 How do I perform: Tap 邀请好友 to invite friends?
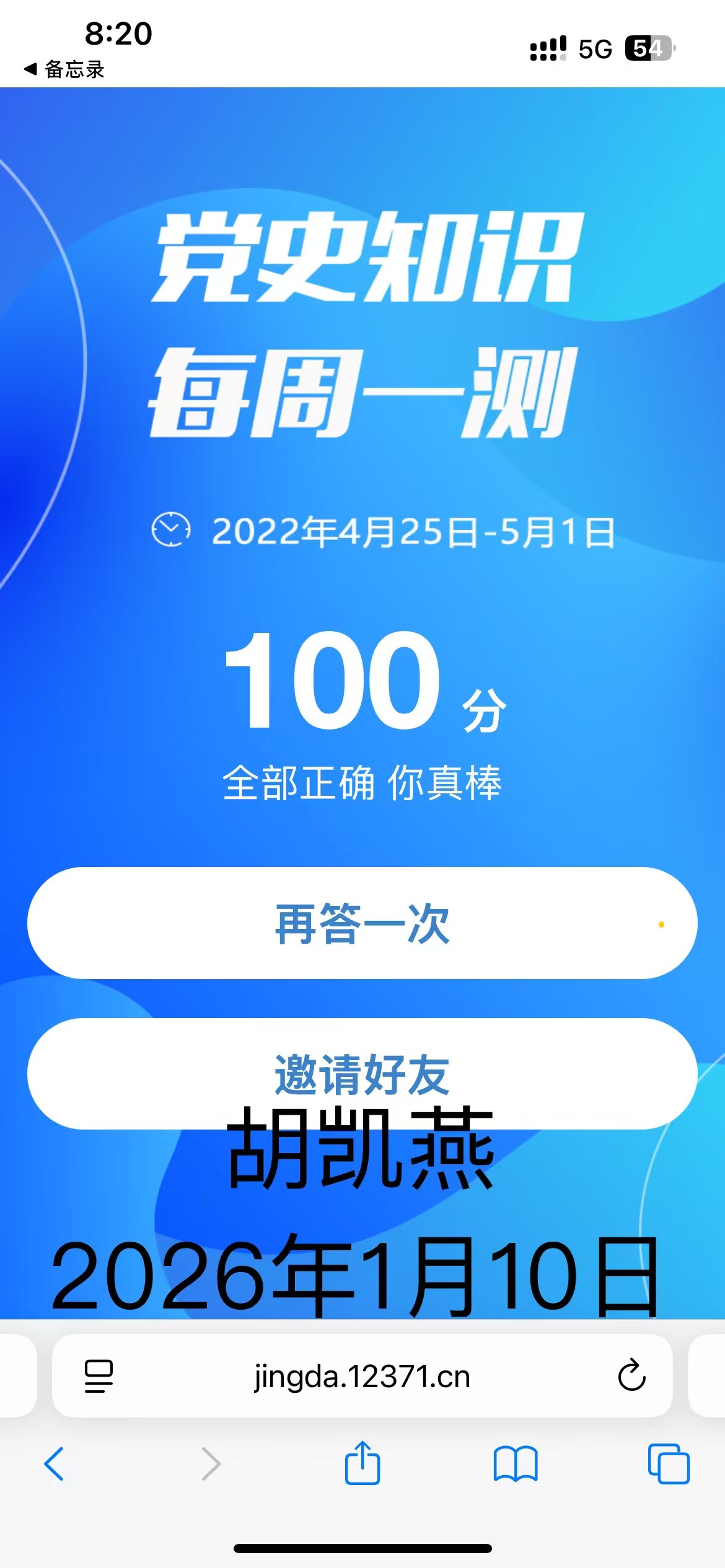point(362,1073)
